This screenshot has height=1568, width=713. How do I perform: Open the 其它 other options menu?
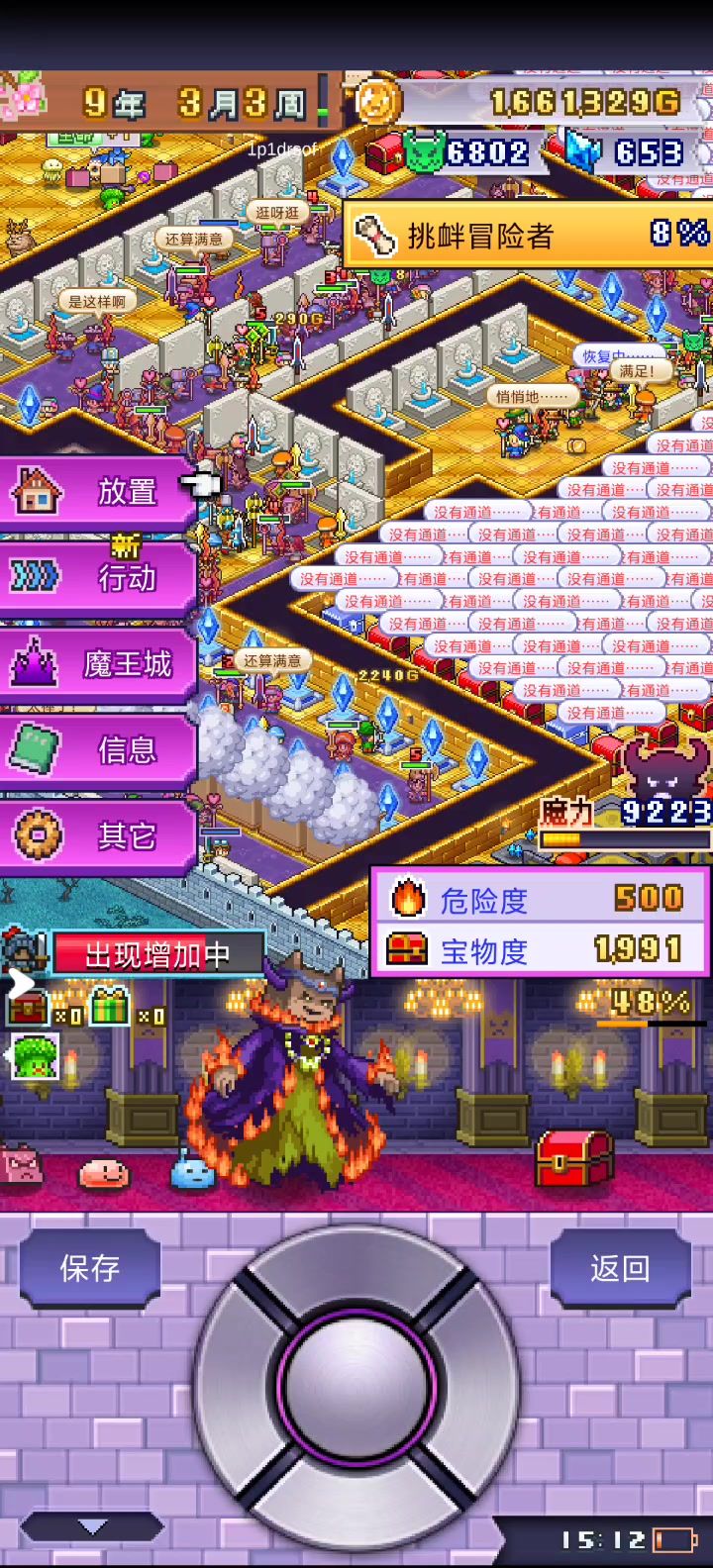click(97, 836)
